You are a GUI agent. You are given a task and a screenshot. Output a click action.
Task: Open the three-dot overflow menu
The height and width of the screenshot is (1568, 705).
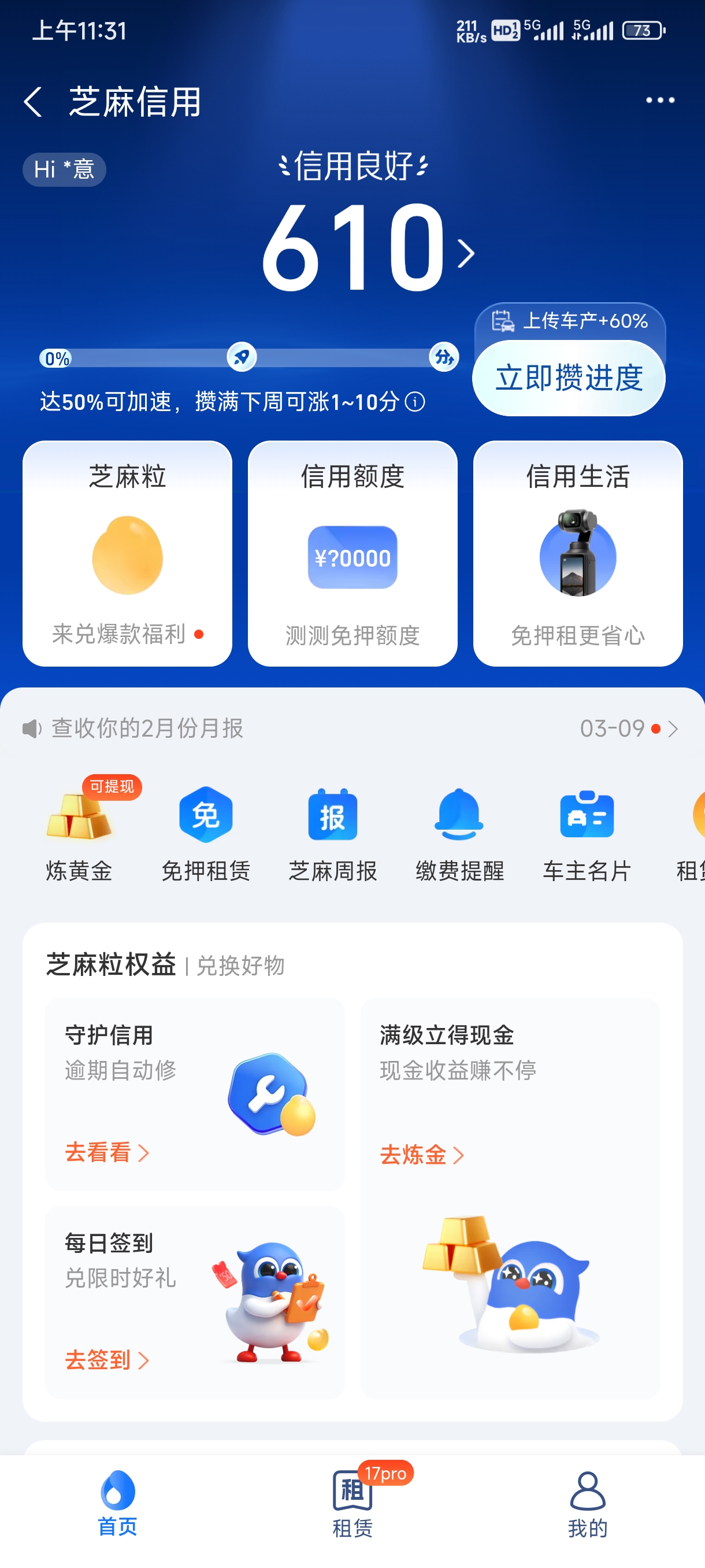coord(660,101)
